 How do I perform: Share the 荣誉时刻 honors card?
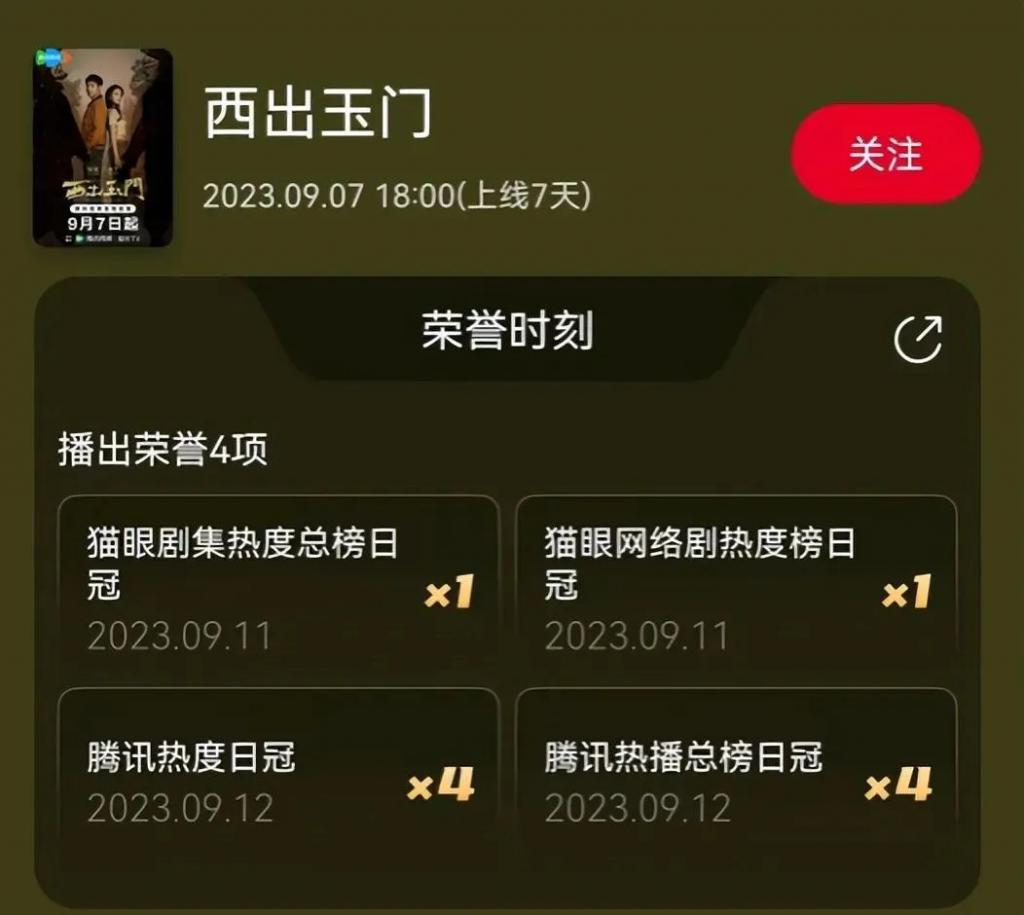tap(917, 339)
